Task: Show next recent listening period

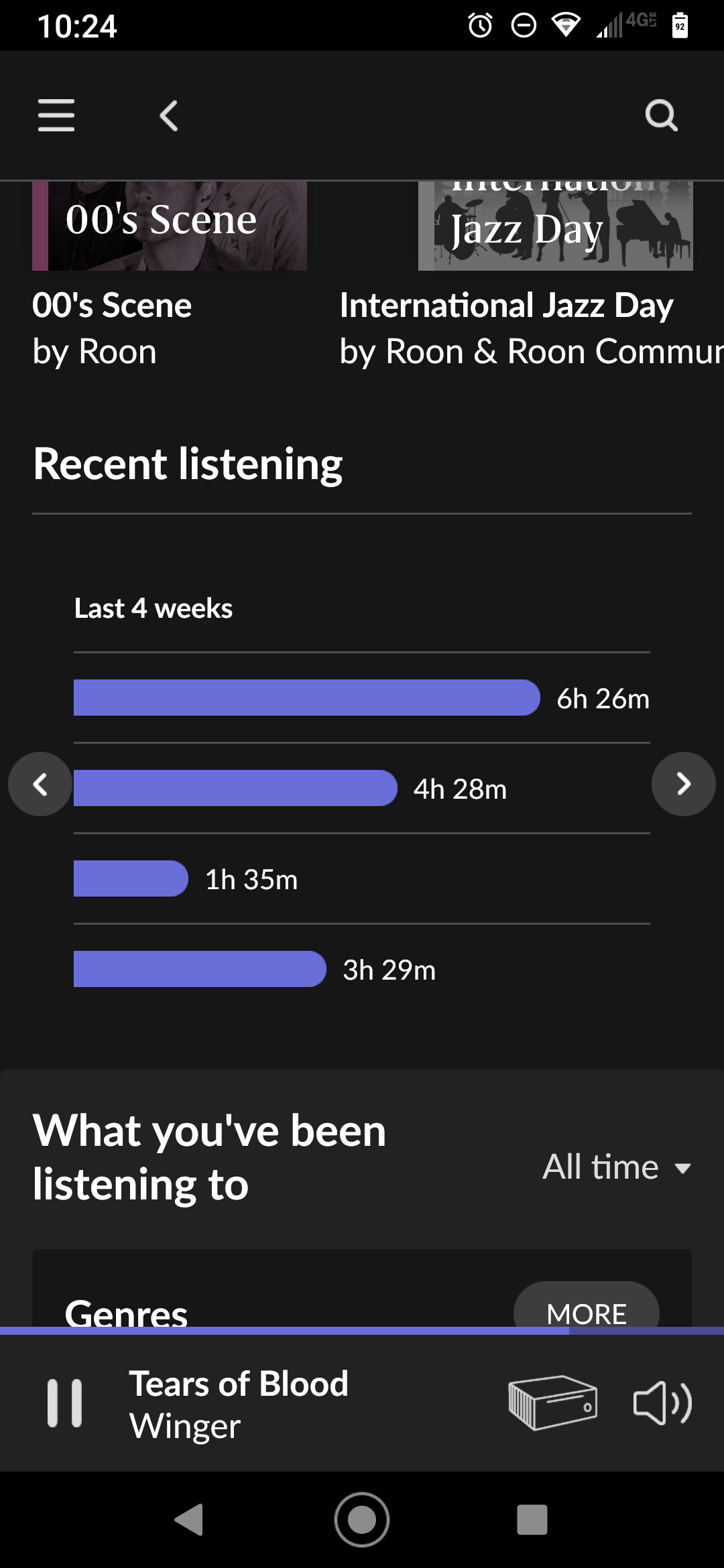Action: (683, 784)
